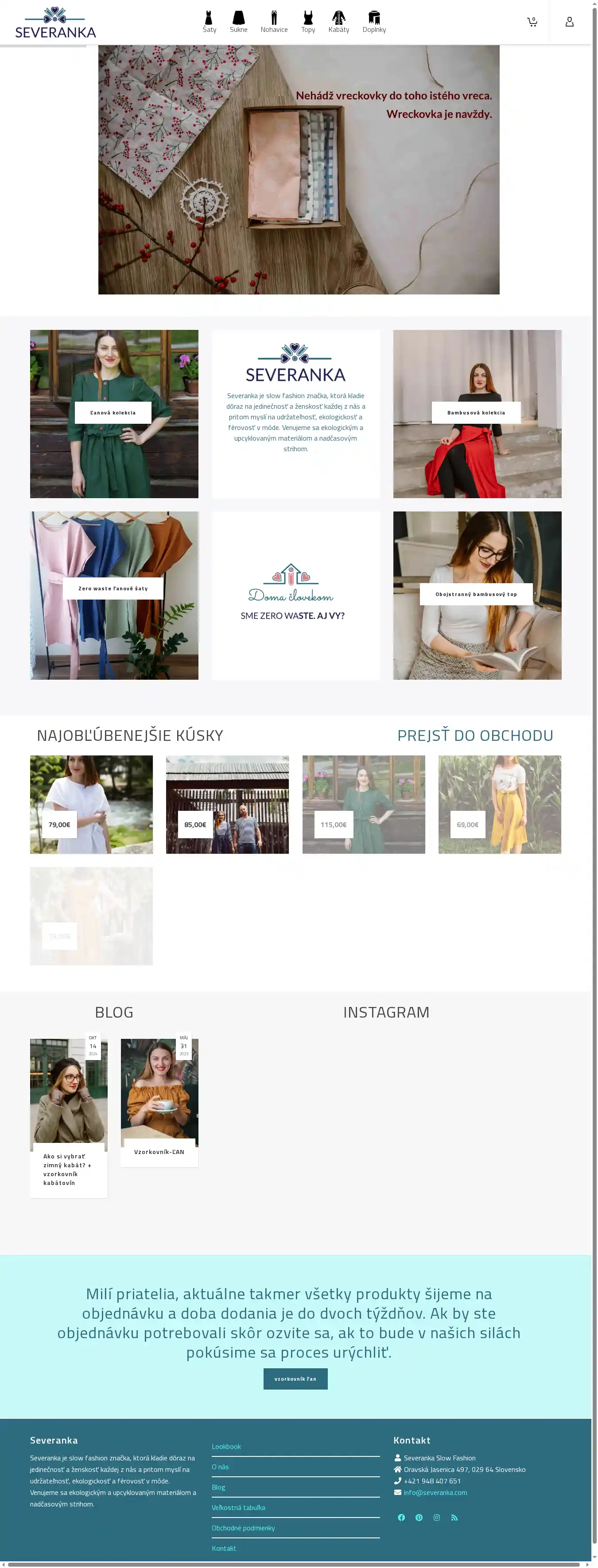Open the Doplnky category
This screenshot has width=598, height=1568.
point(374,22)
